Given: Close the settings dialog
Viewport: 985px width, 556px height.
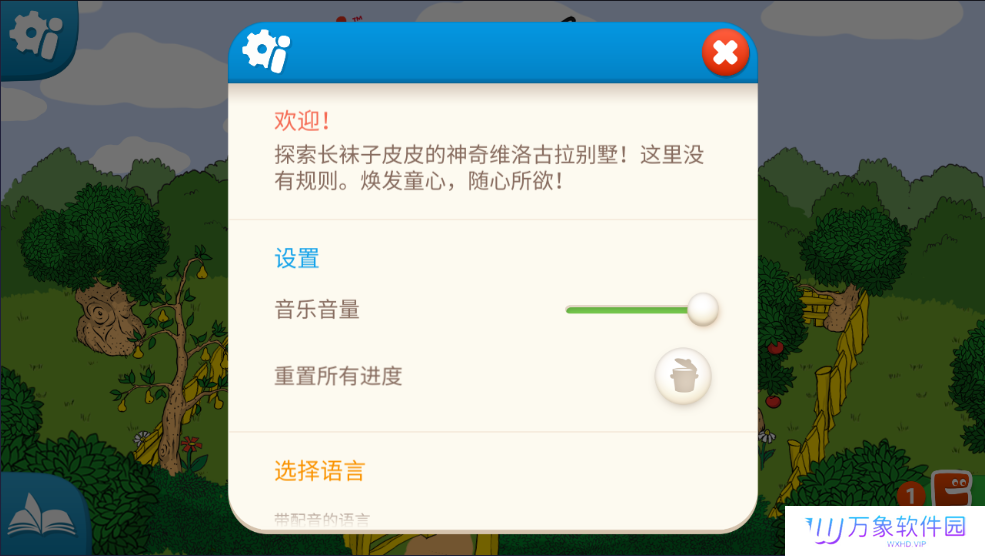Looking at the screenshot, I should 725,53.
